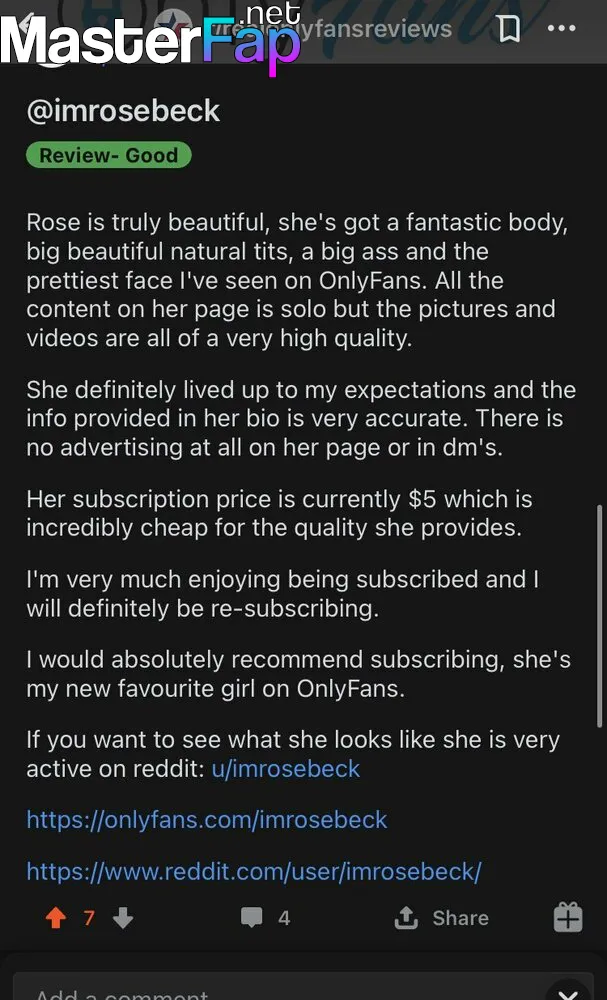This screenshot has width=607, height=1000.
Task: Open the u/imrosebeck profile link
Action: 286,768
